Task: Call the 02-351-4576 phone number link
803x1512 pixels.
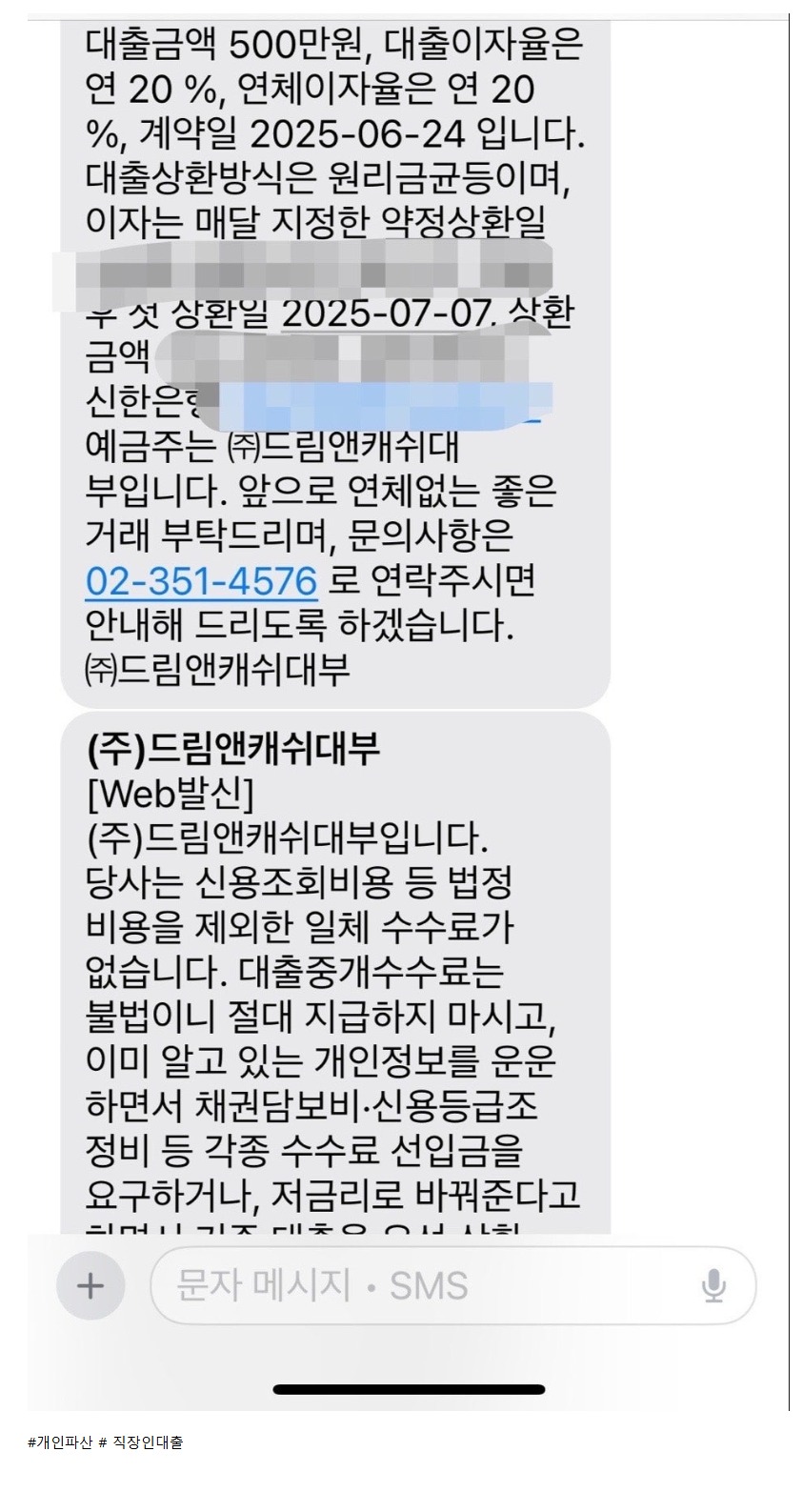Action: (200, 581)
